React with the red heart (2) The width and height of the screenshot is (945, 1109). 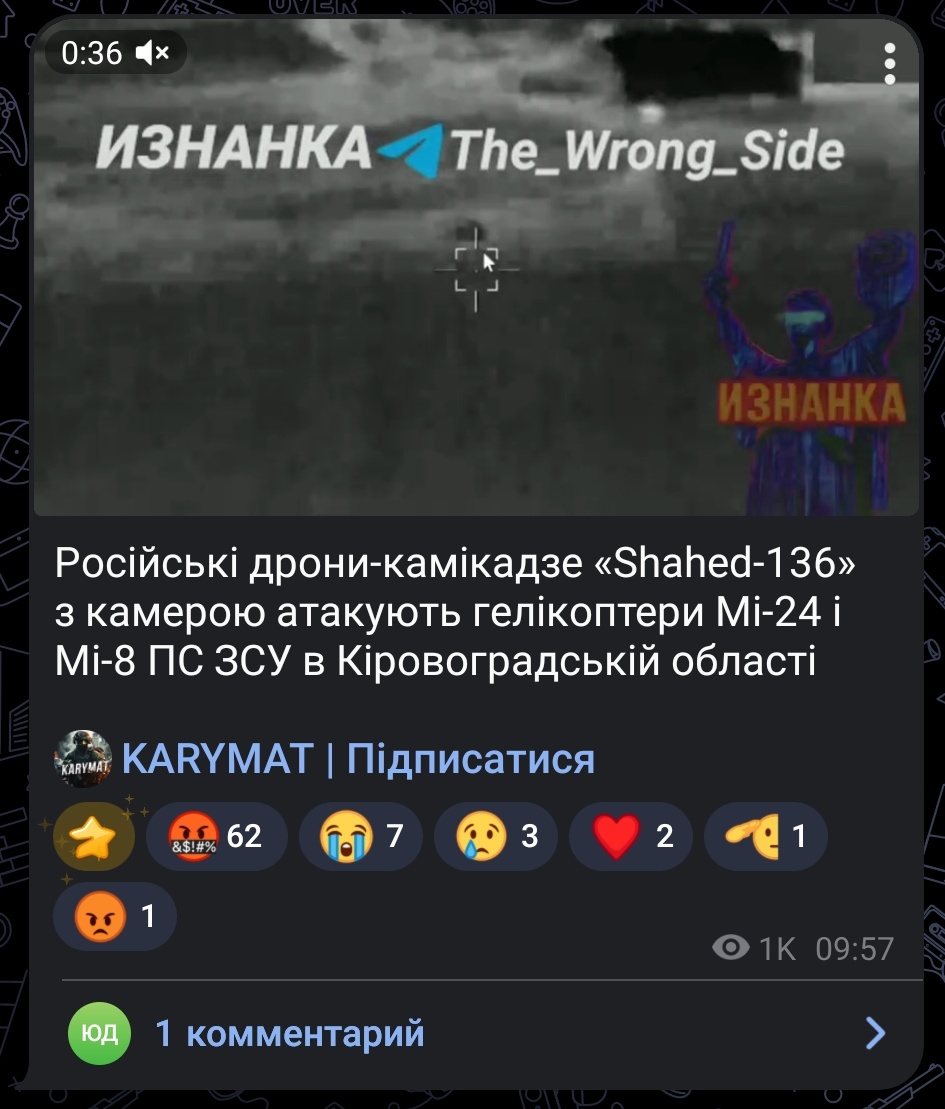(633, 836)
